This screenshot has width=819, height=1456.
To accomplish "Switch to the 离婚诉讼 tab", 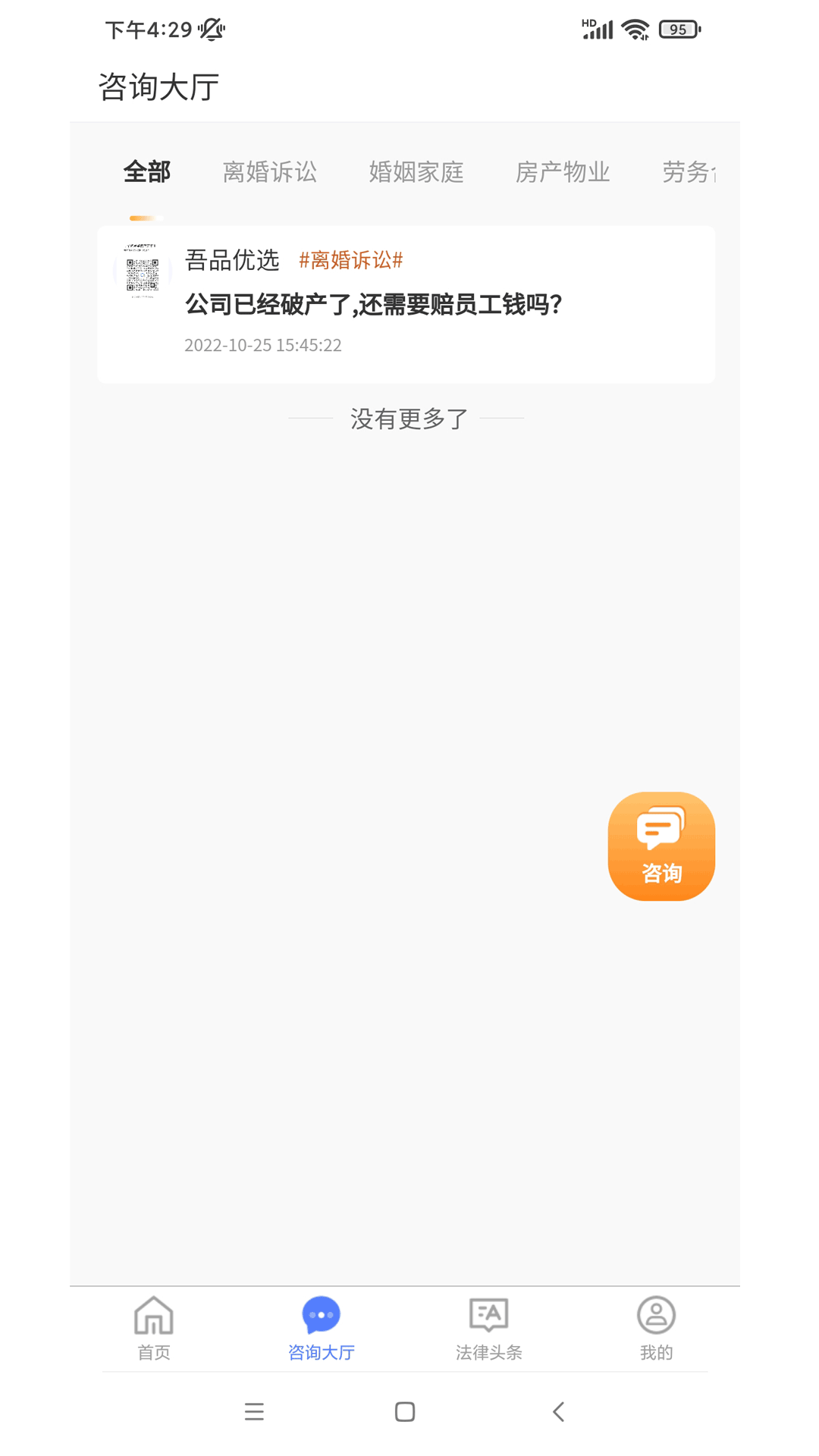I will [269, 172].
